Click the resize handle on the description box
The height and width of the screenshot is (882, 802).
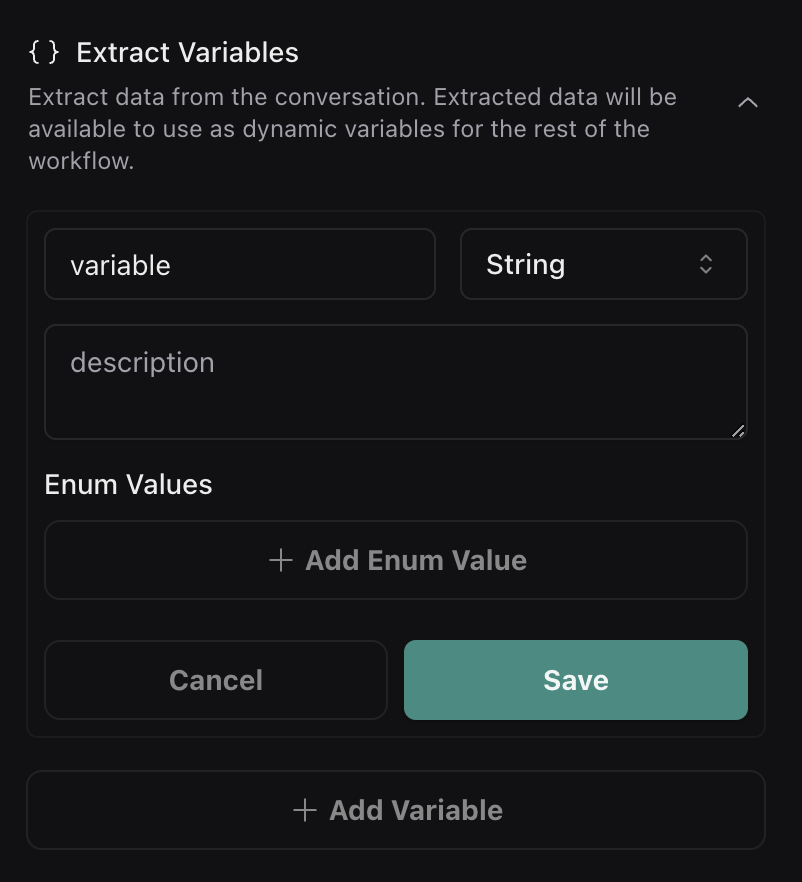[x=739, y=431]
